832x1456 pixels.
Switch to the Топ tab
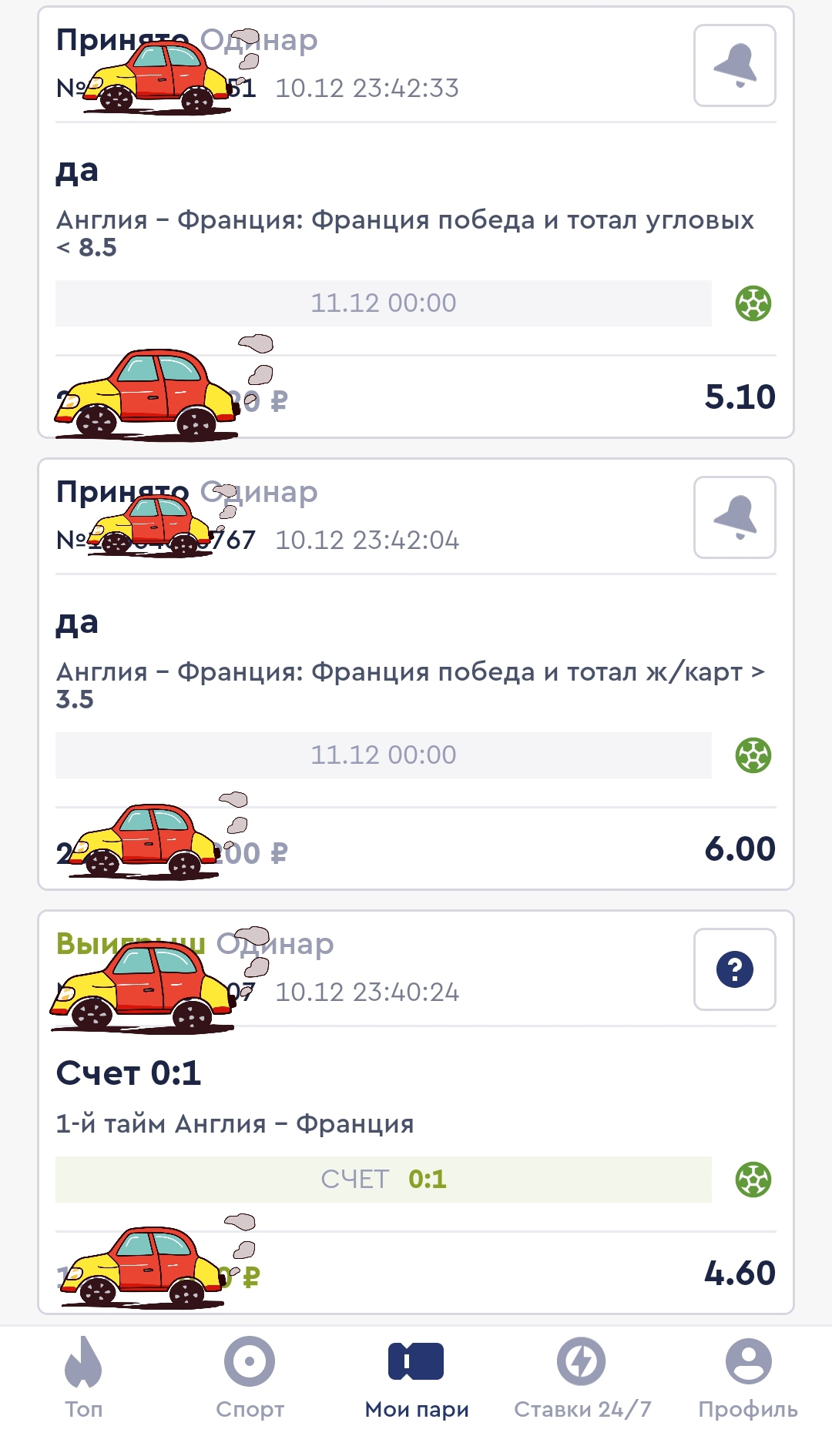pyautogui.click(x=83, y=1378)
